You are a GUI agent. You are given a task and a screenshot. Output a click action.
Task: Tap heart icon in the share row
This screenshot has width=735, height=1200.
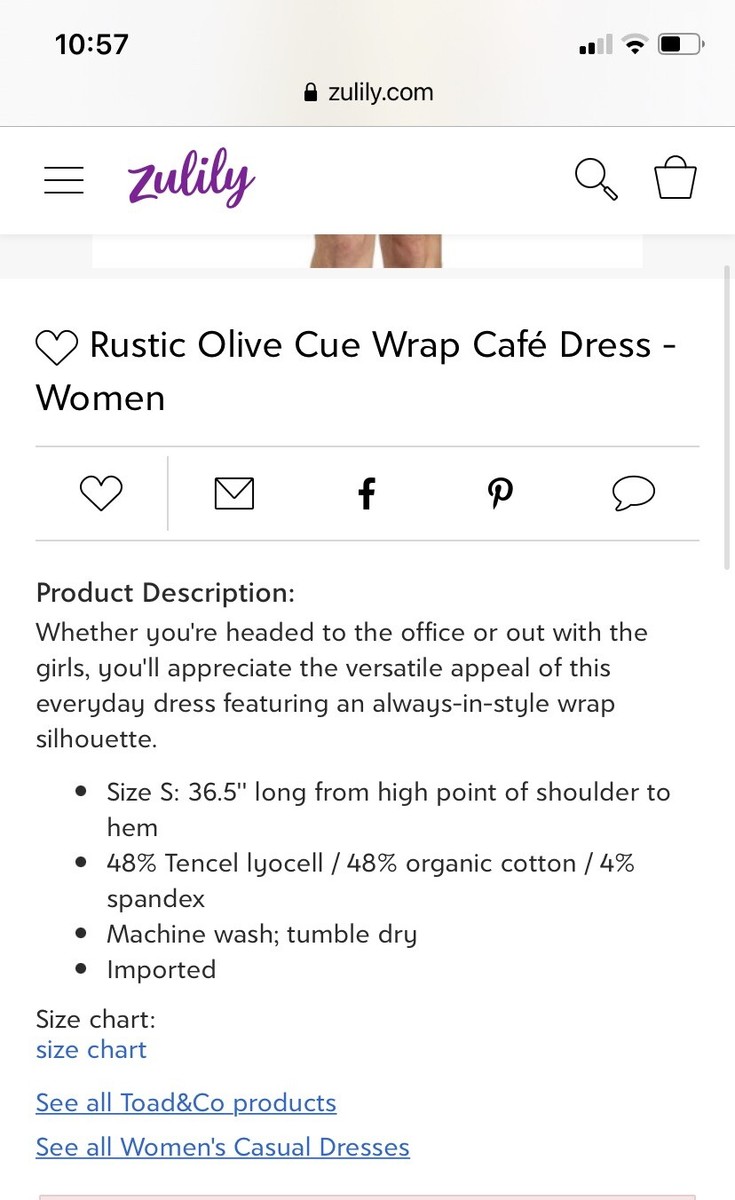coord(101,493)
